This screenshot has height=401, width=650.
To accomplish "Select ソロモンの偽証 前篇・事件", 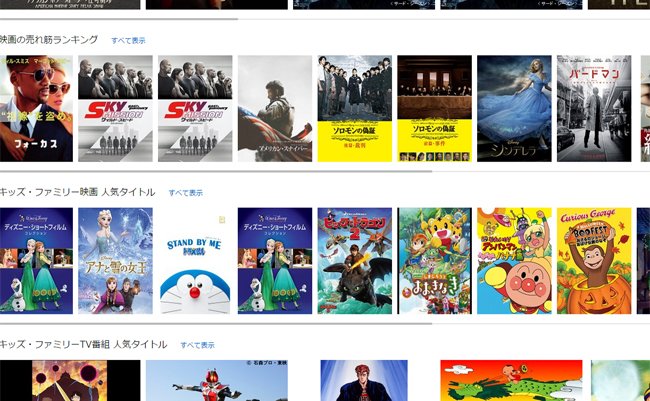I will pyautogui.click(x=434, y=108).
